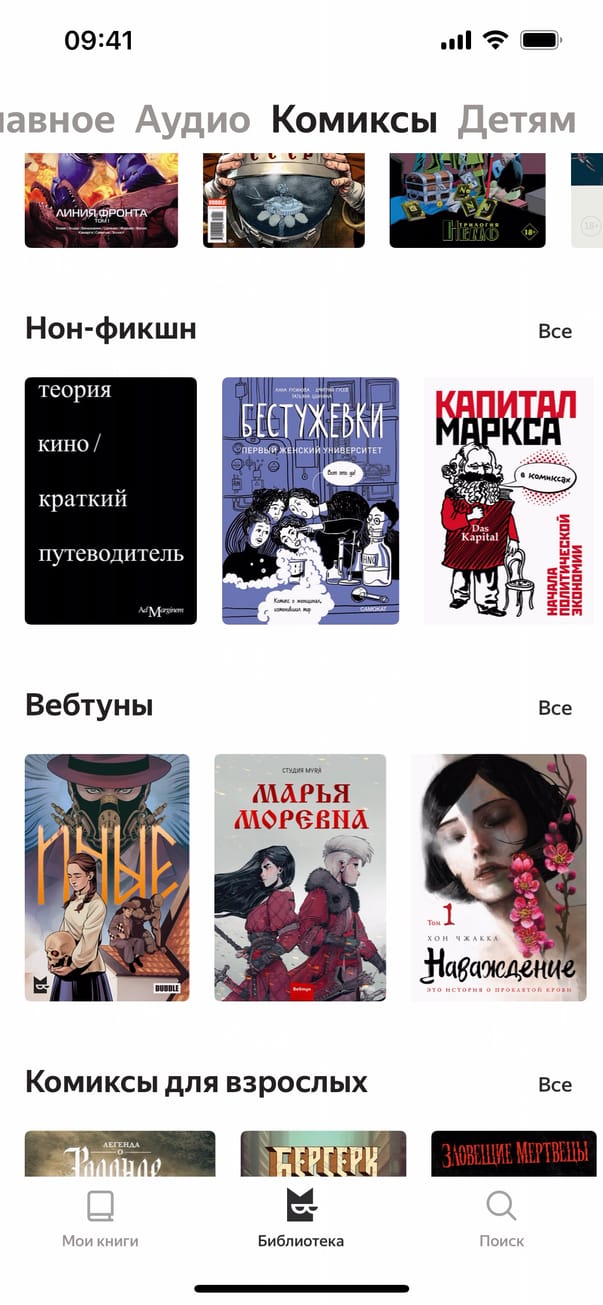Open the Поиск tab

coord(501,1220)
